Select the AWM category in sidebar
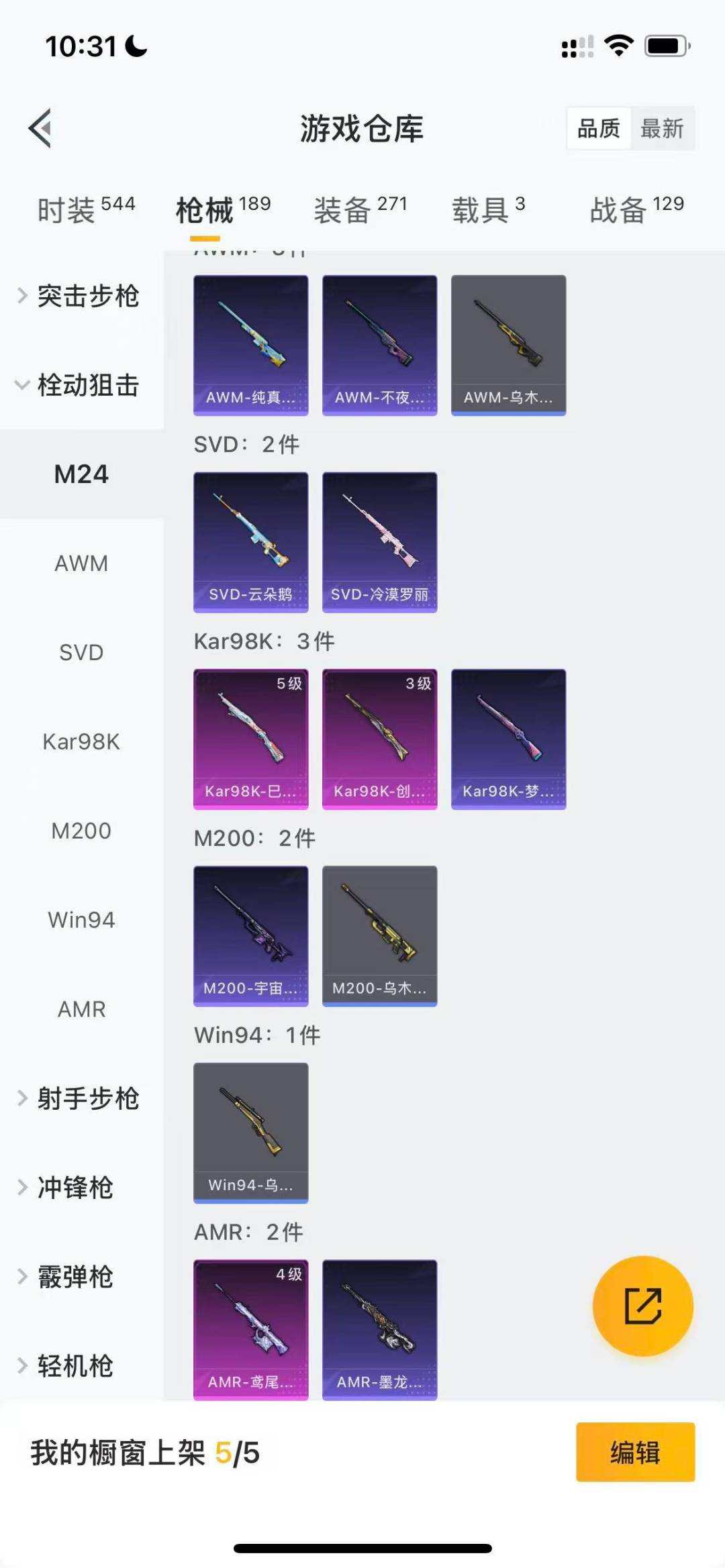Screen dimensions: 725x1568 82,564
